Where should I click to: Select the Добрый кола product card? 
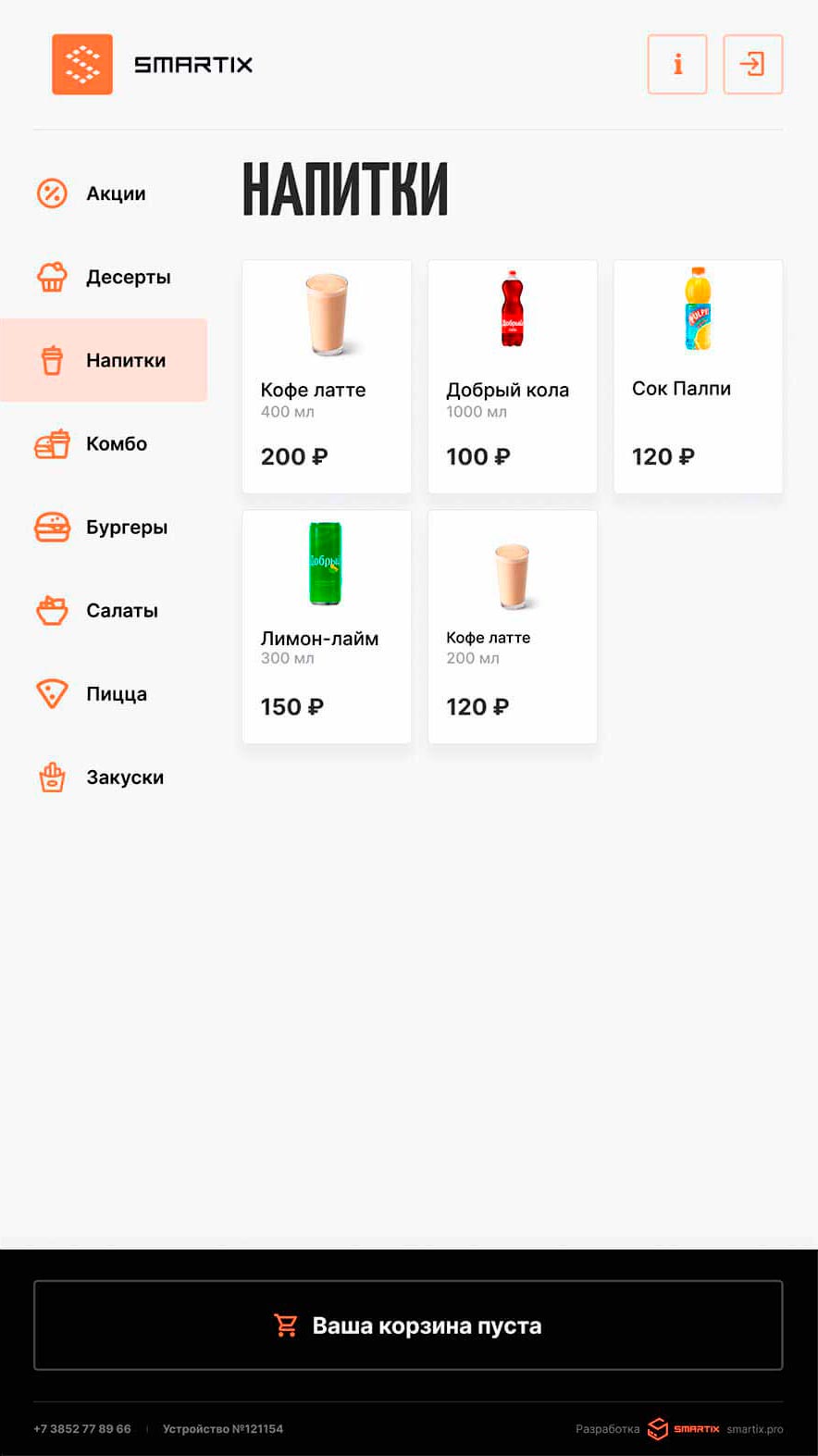click(513, 377)
